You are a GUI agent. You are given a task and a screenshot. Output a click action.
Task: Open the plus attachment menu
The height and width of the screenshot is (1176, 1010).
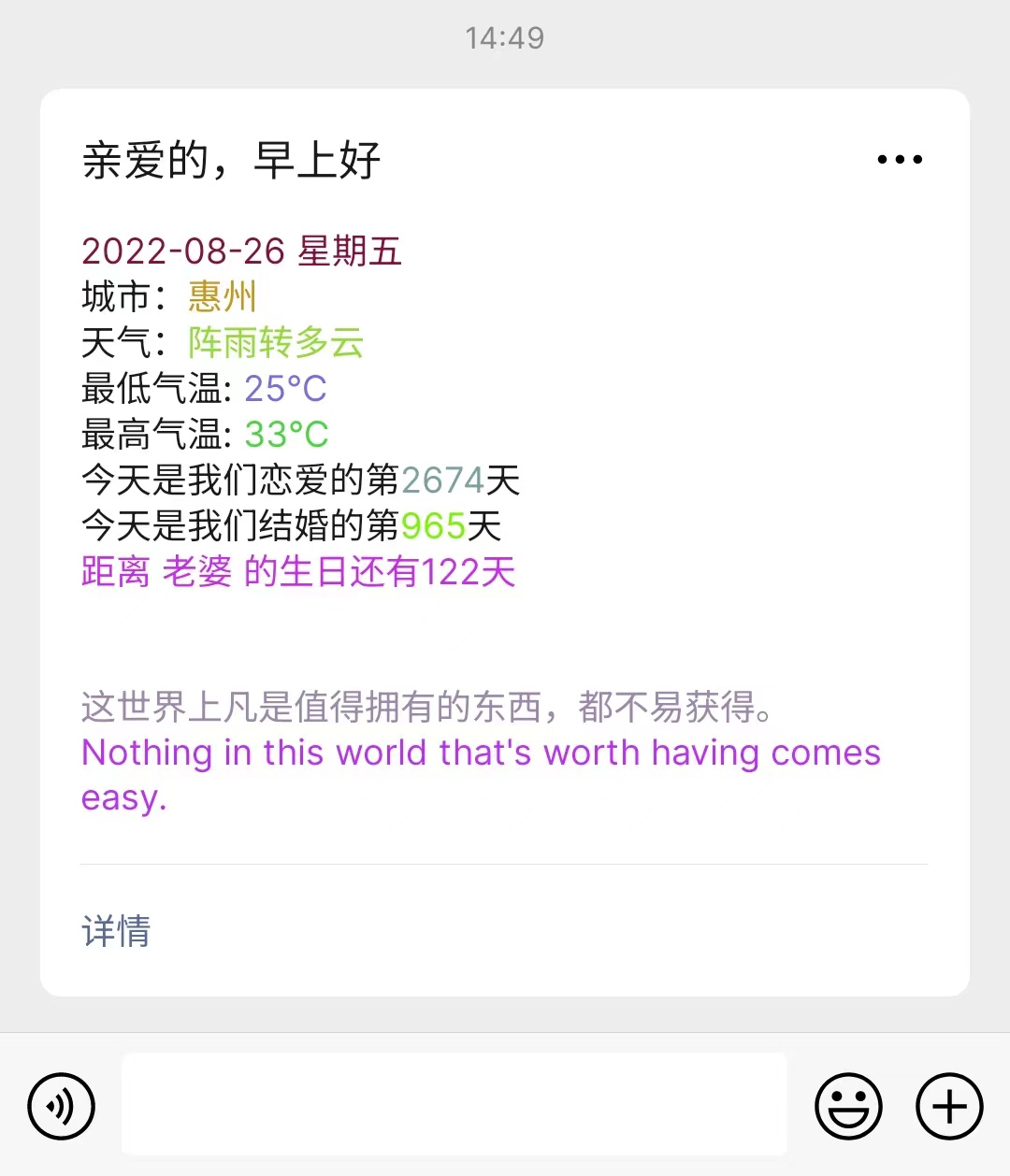(x=949, y=1107)
